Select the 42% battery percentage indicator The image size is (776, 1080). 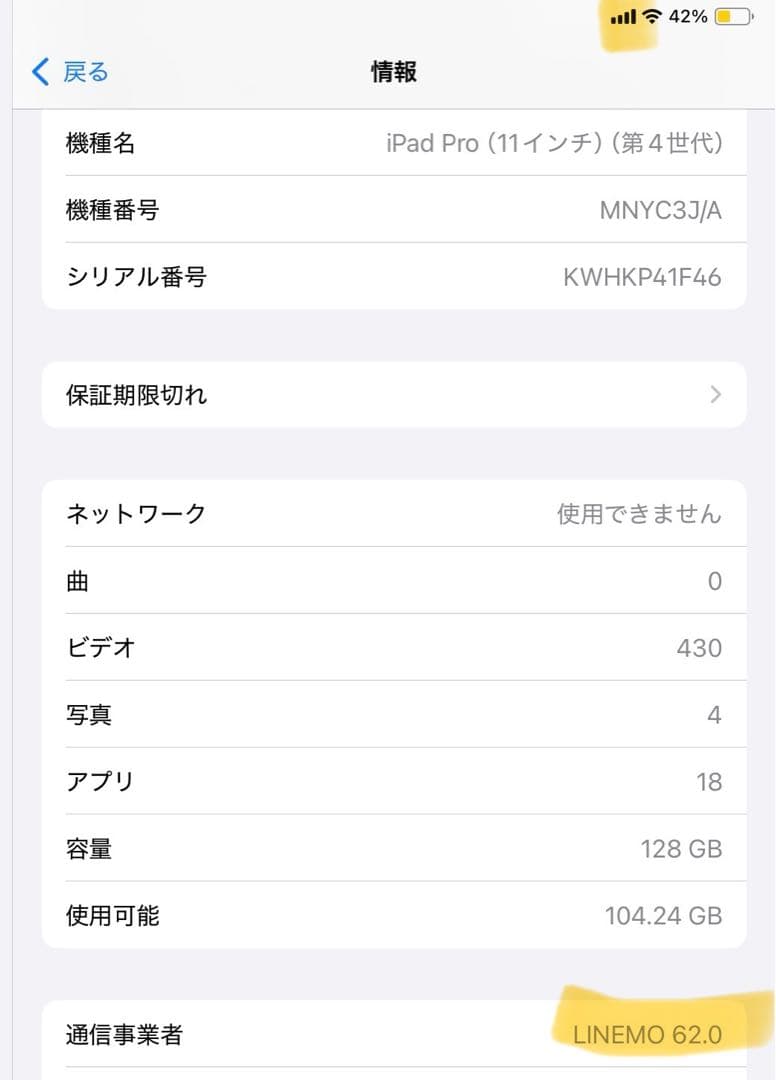pos(687,16)
